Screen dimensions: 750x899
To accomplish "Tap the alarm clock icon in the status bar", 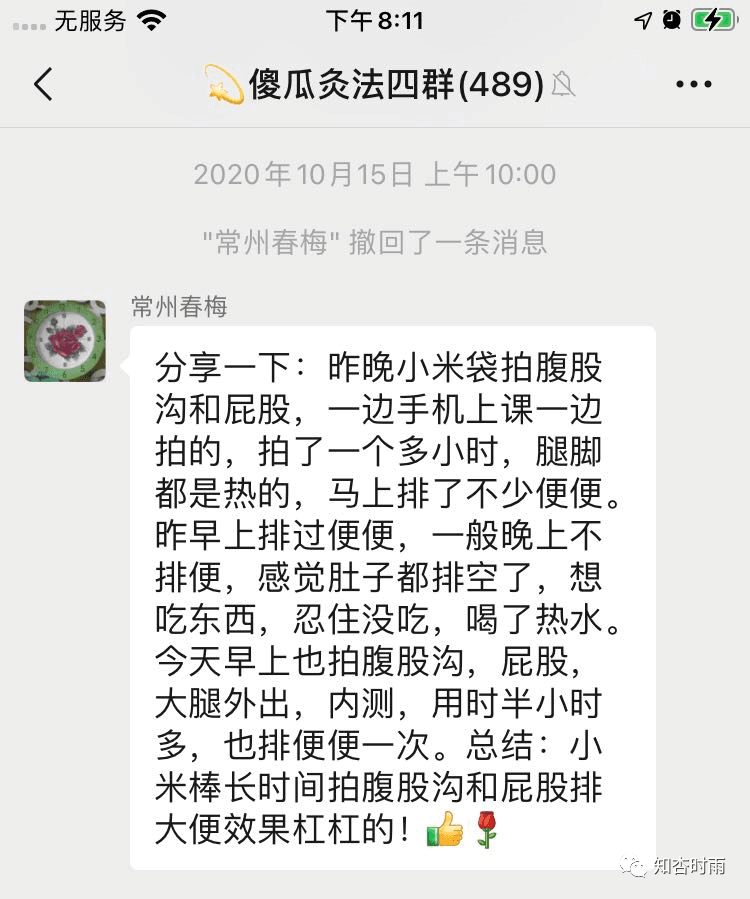I will (671, 18).
